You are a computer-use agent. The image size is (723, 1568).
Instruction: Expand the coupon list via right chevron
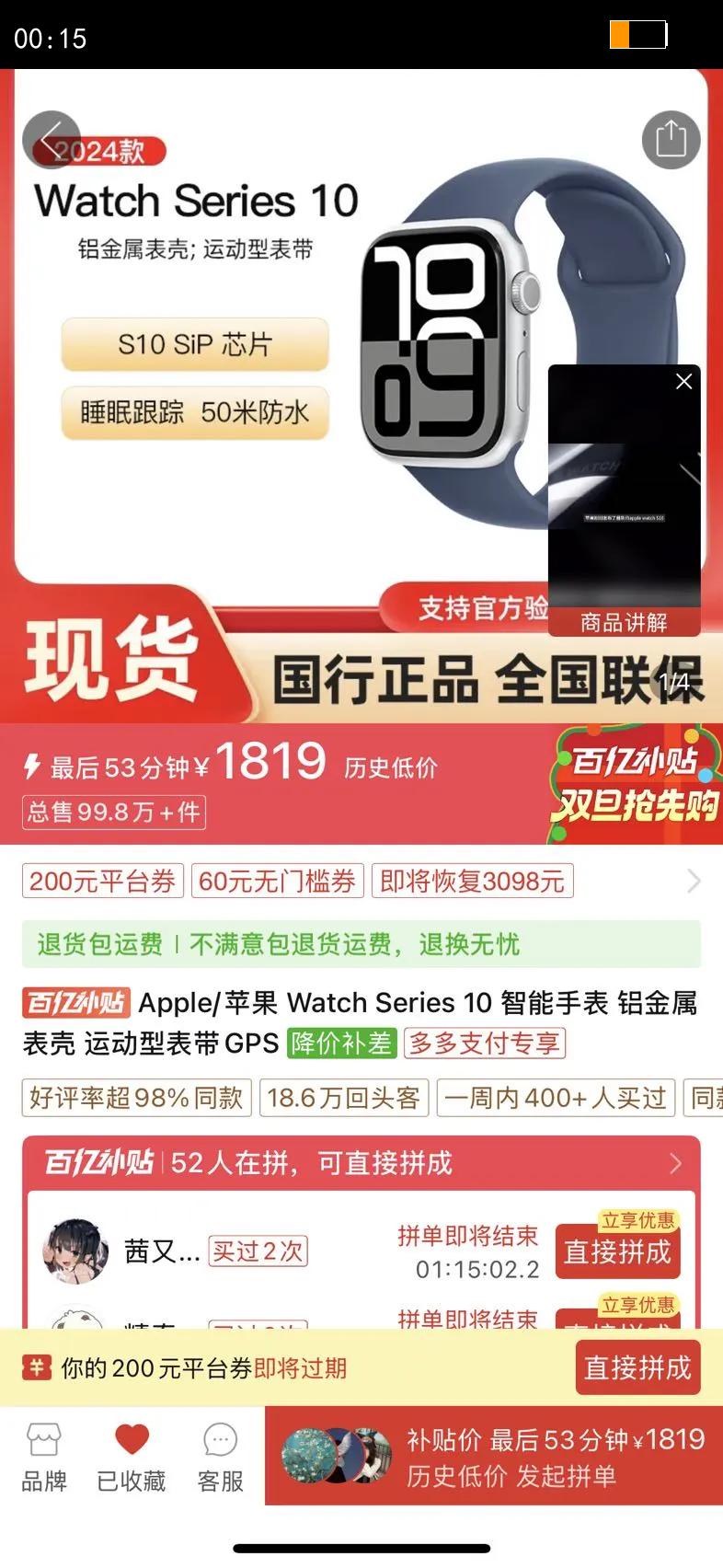click(x=694, y=881)
